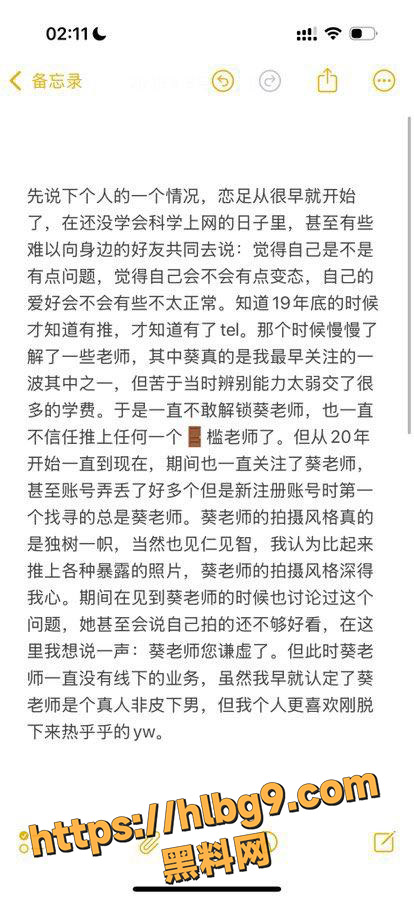Go back to 备忘录 list
The height and width of the screenshot is (900, 414).
(46, 81)
